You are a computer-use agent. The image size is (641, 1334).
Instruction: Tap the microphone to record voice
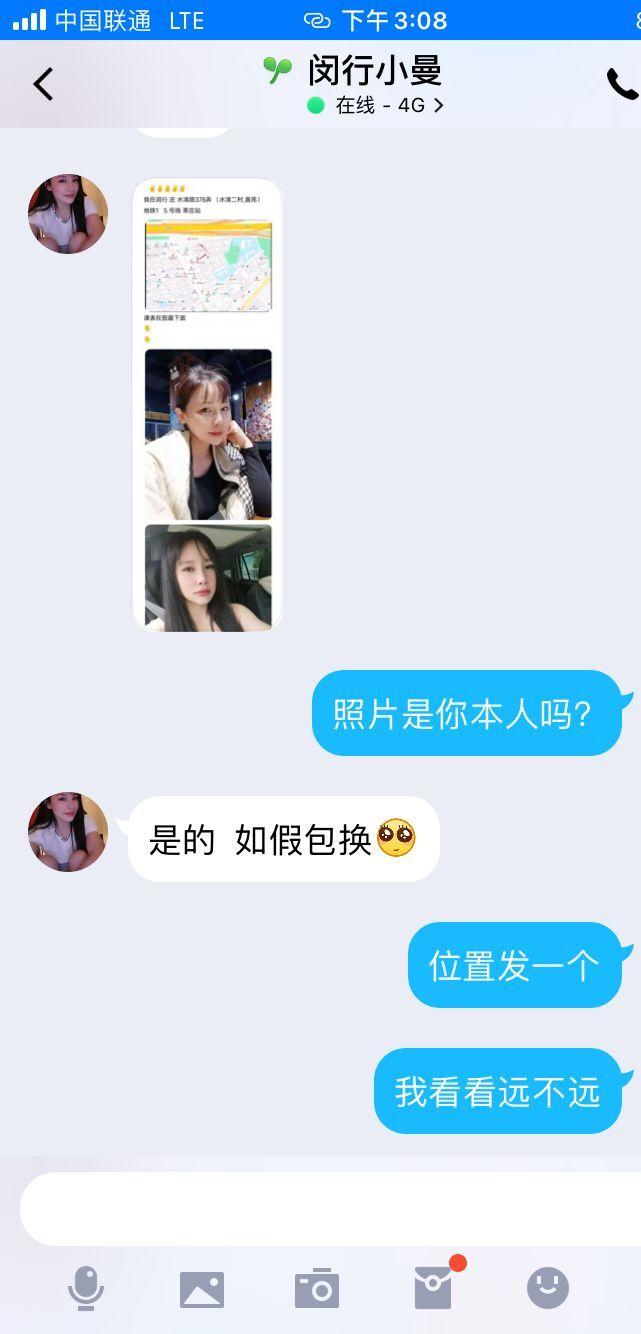pyautogui.click(x=86, y=1288)
